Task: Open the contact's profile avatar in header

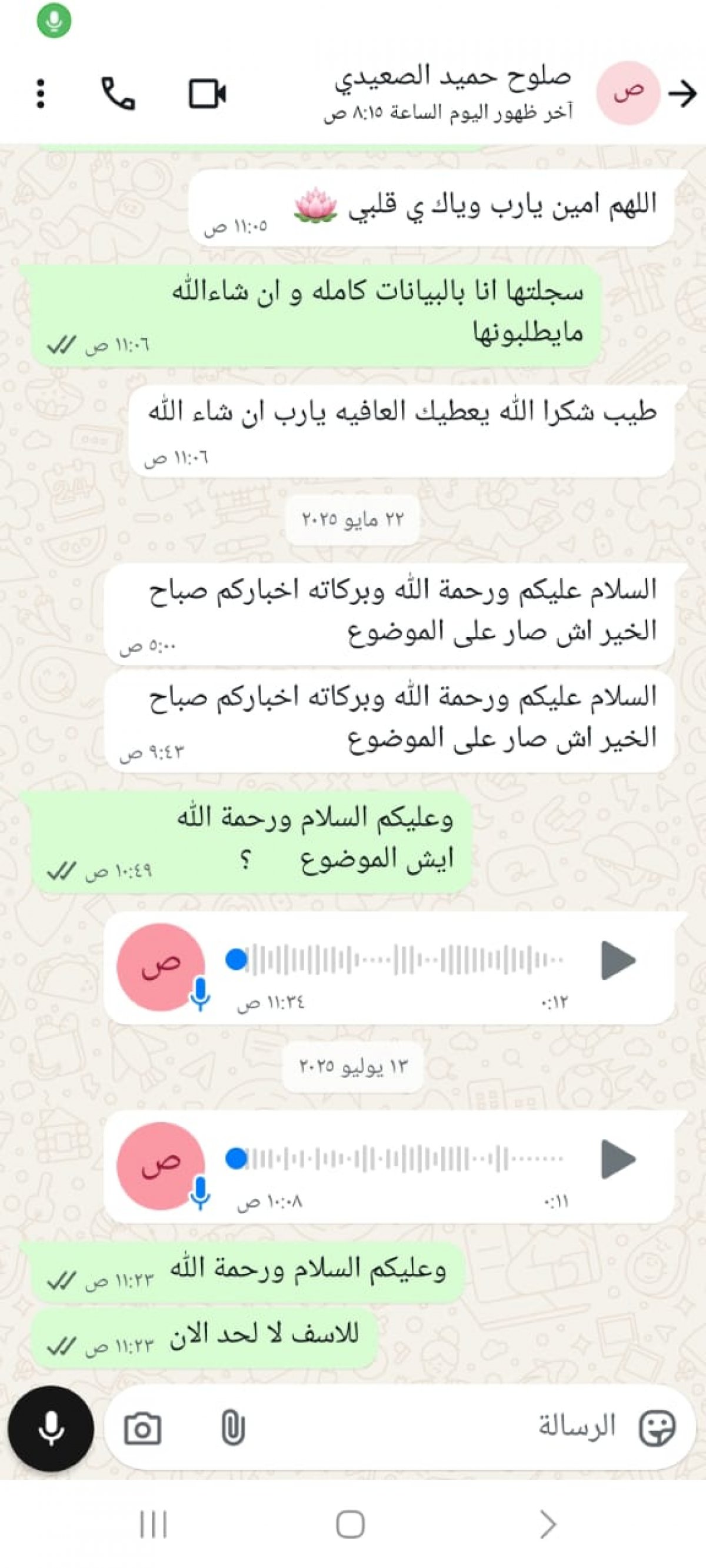Action: tap(628, 93)
